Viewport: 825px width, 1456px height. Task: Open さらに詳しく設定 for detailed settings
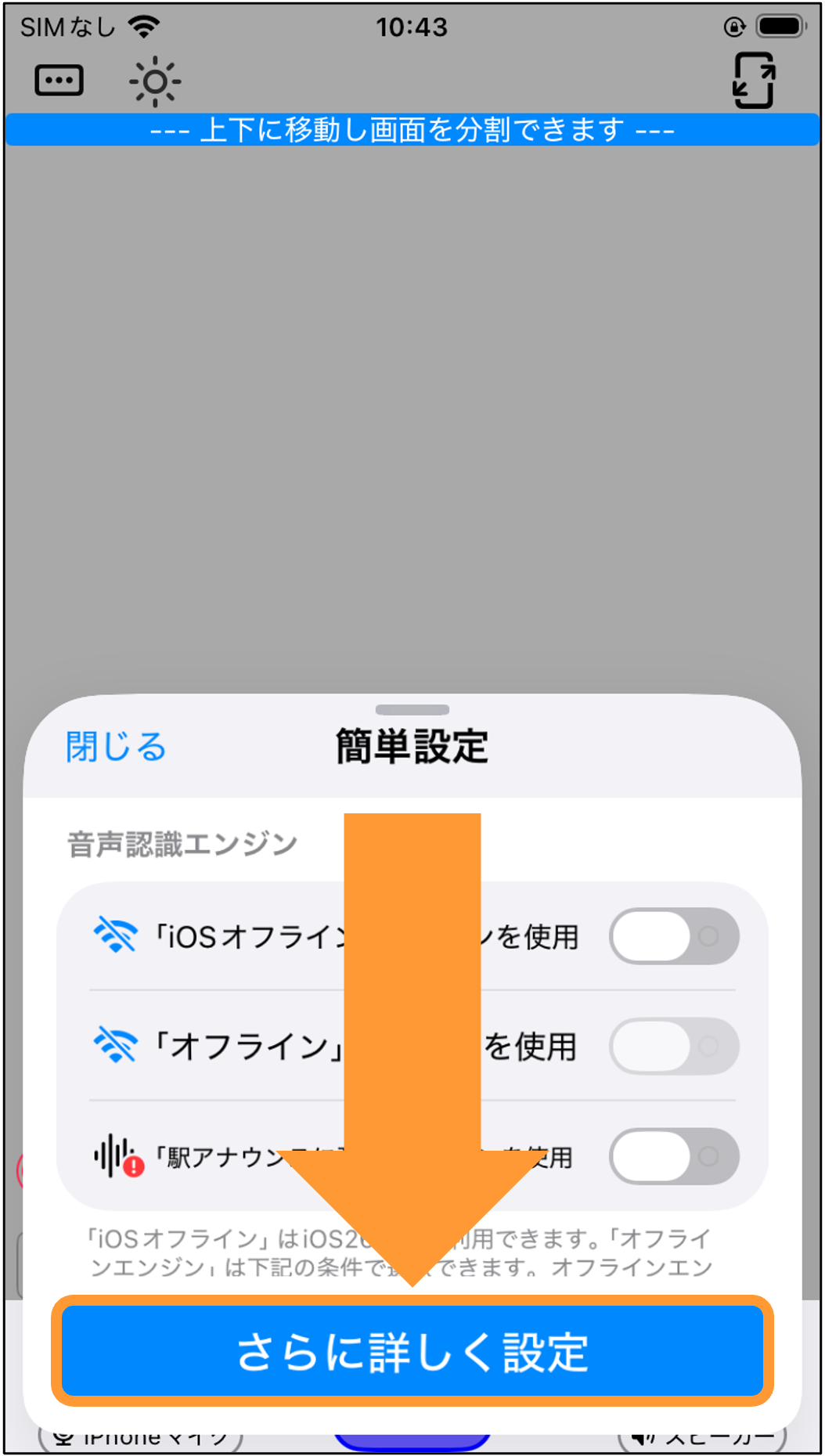(x=412, y=1351)
